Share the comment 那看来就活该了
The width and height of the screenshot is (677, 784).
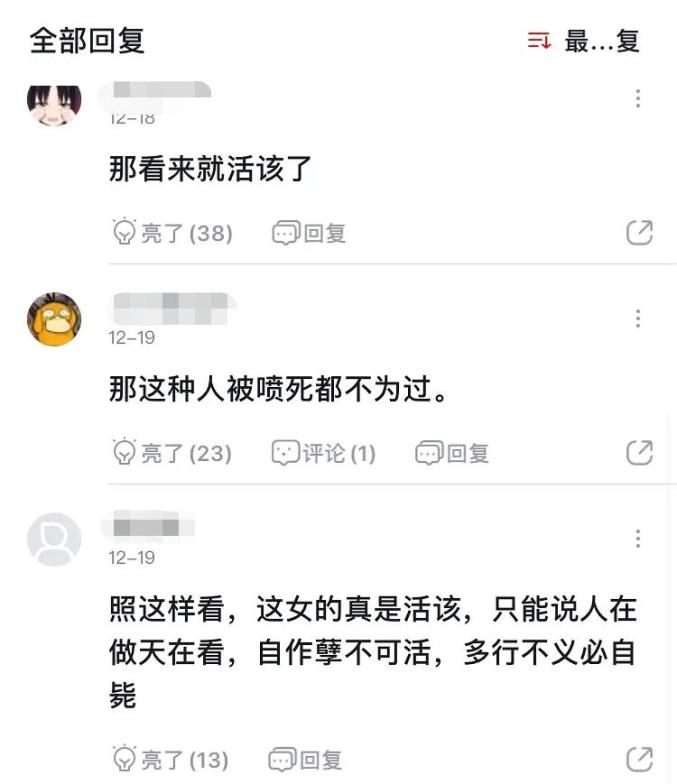point(639,233)
